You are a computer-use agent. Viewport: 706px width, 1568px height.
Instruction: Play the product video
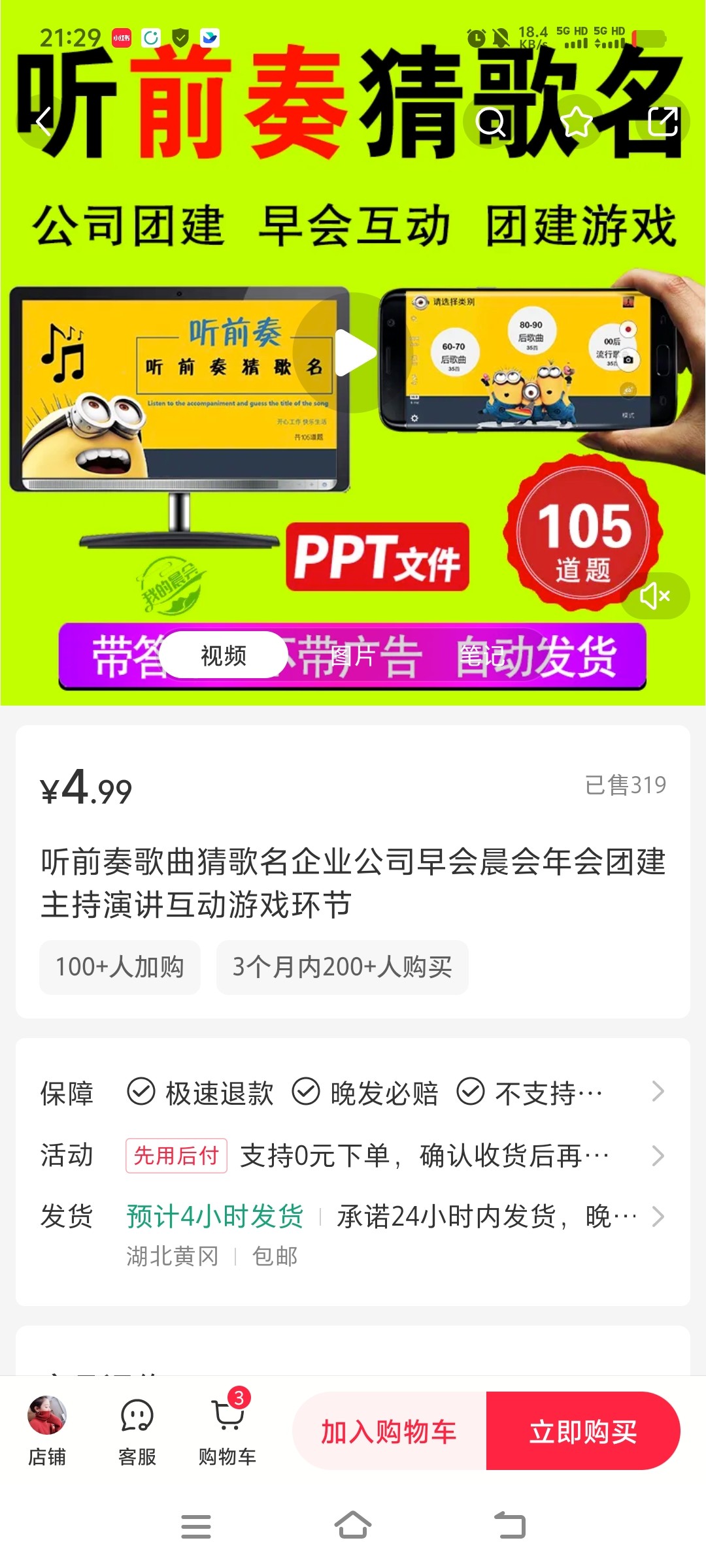[x=354, y=353]
